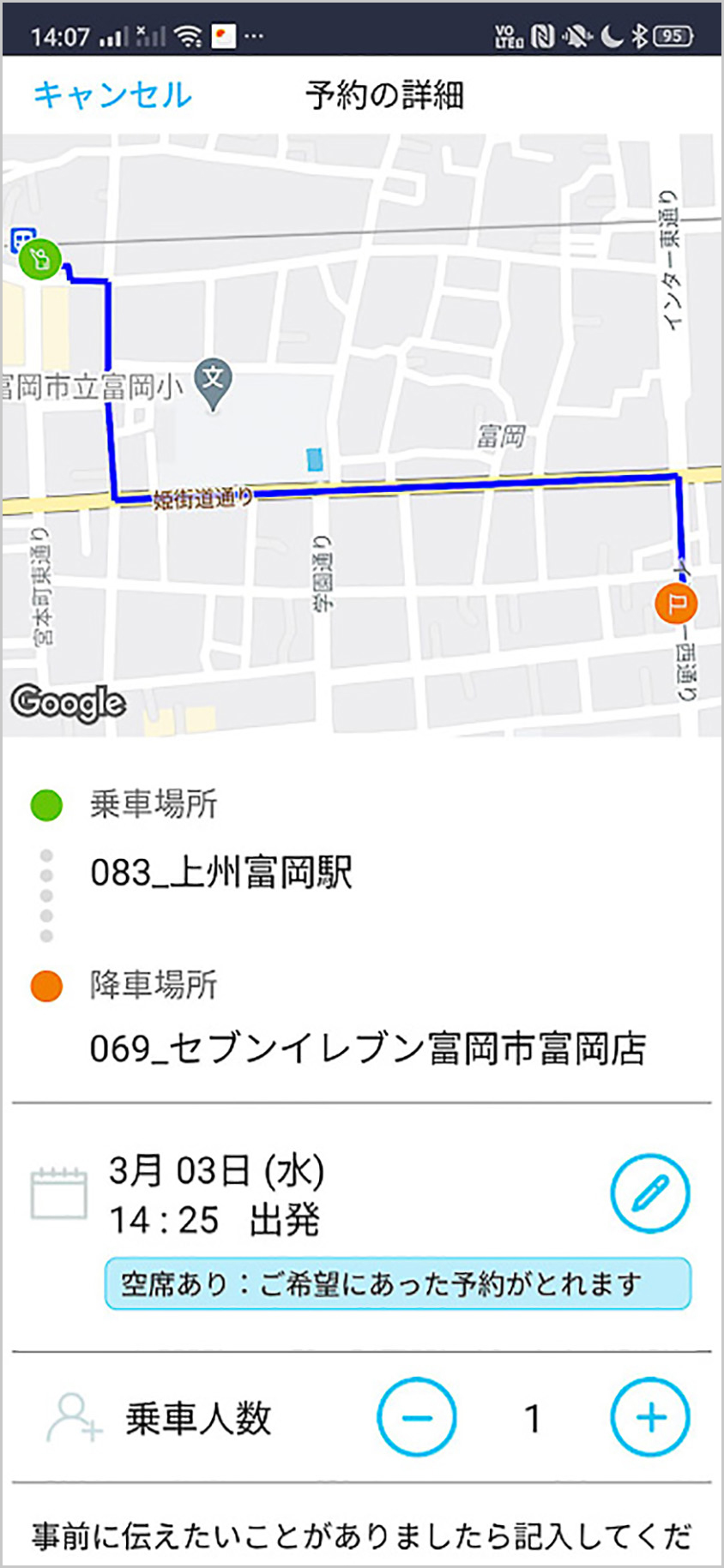Image resolution: width=724 pixels, height=1568 pixels.
Task: Increase the 乗車人数 passenger count
Action: (x=649, y=1417)
